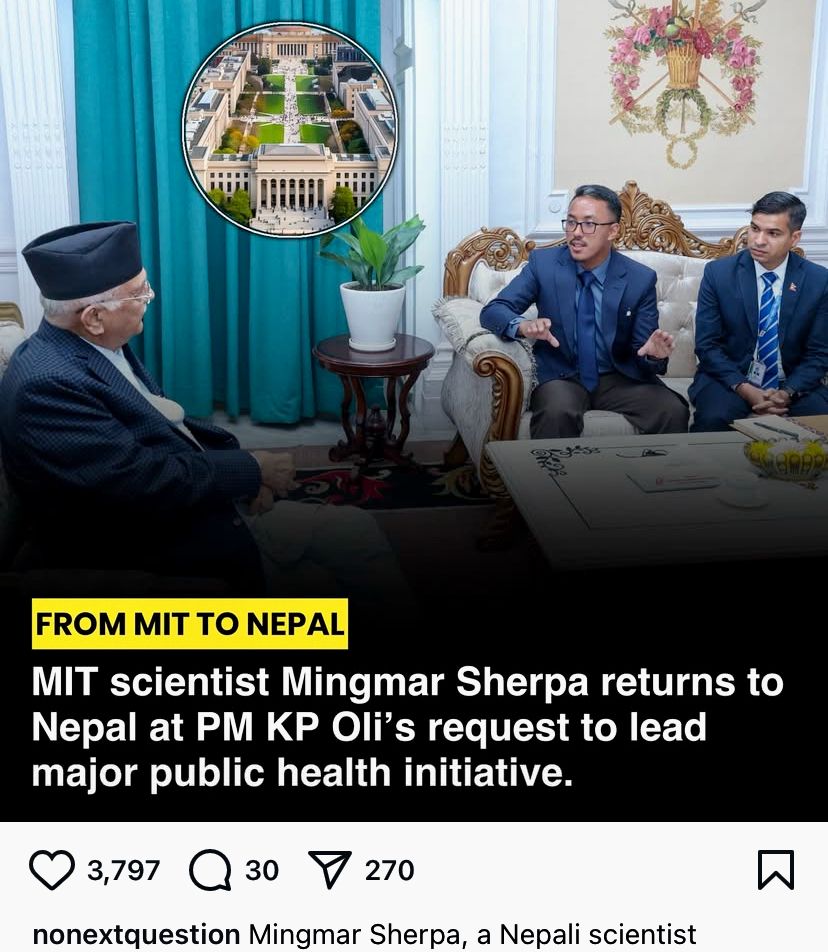Check the 270 share count
The width and height of the screenshot is (828, 952).
pyautogui.click(x=391, y=870)
